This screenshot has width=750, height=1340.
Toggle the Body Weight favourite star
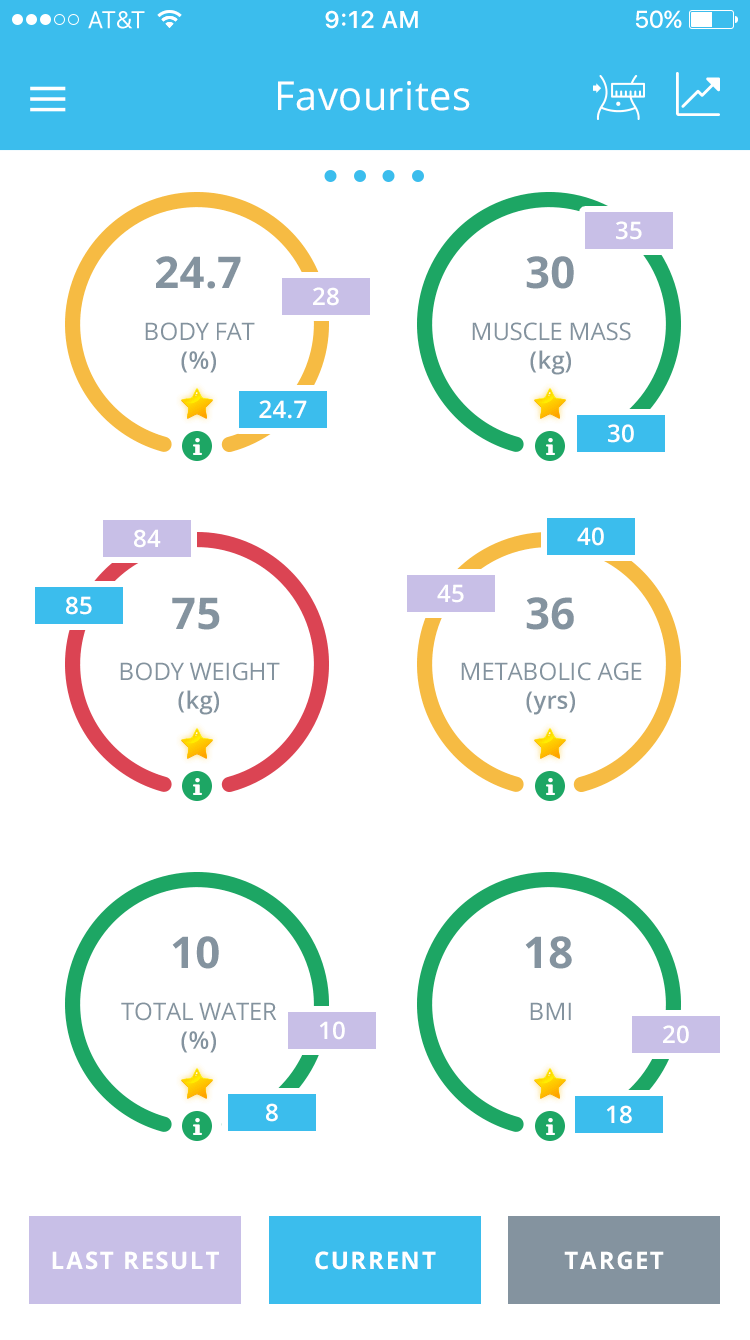coord(197,744)
